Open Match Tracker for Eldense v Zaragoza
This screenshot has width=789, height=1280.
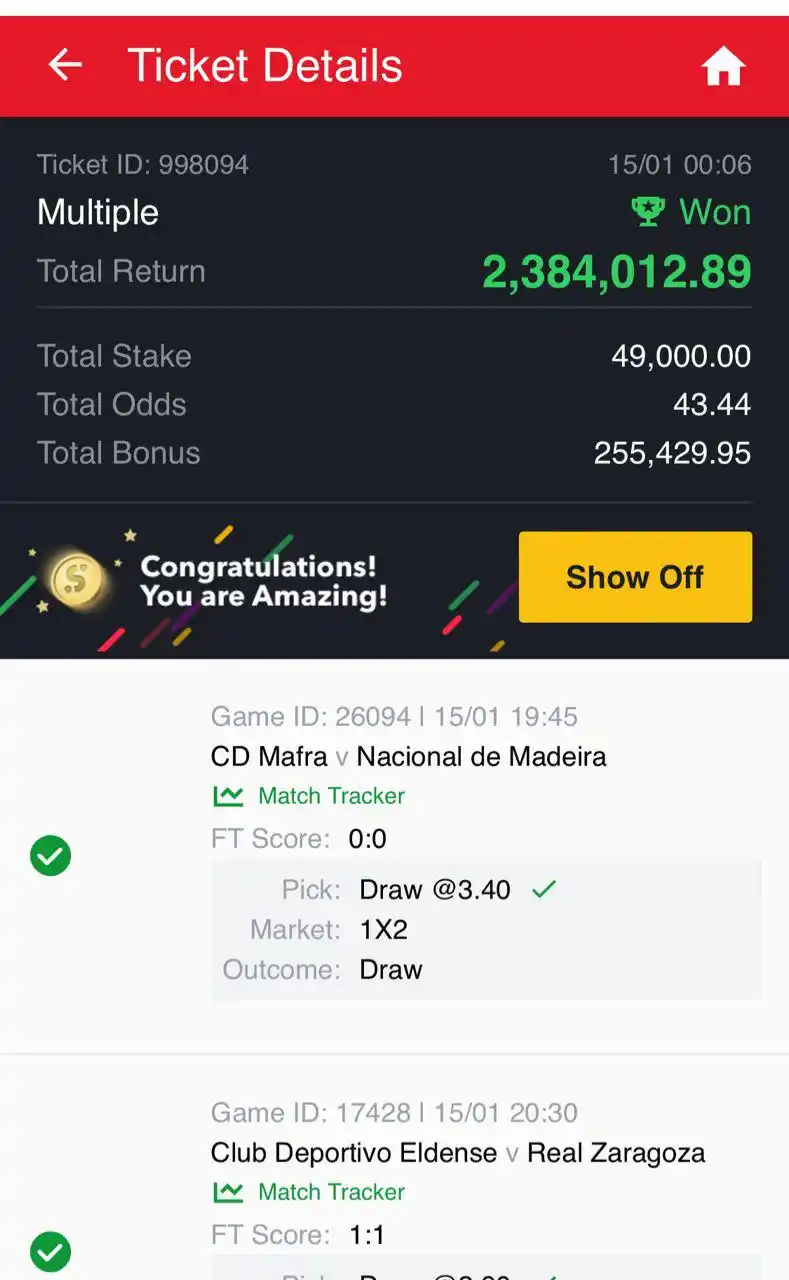(309, 1192)
